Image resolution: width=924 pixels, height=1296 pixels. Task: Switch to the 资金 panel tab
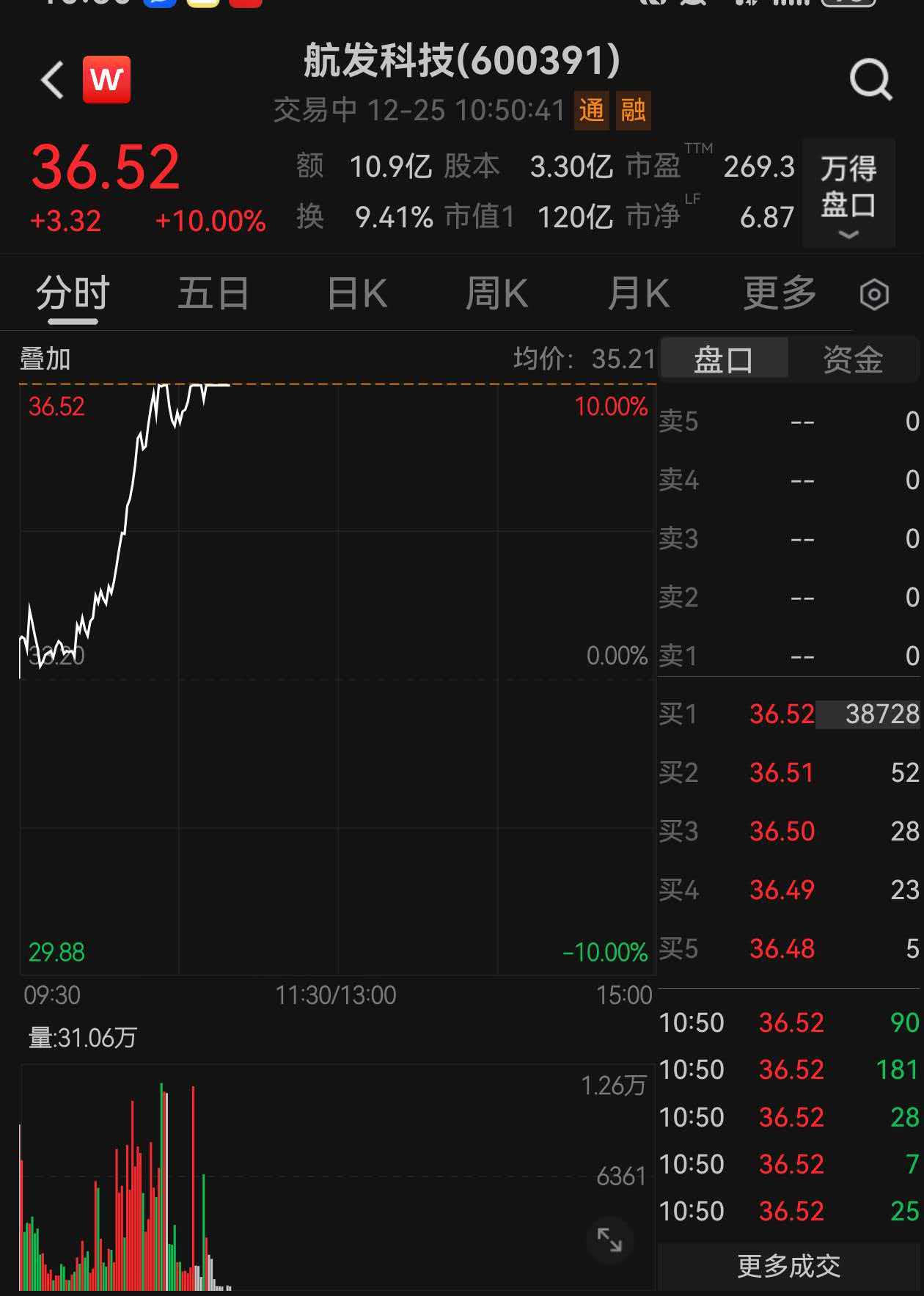(x=853, y=359)
